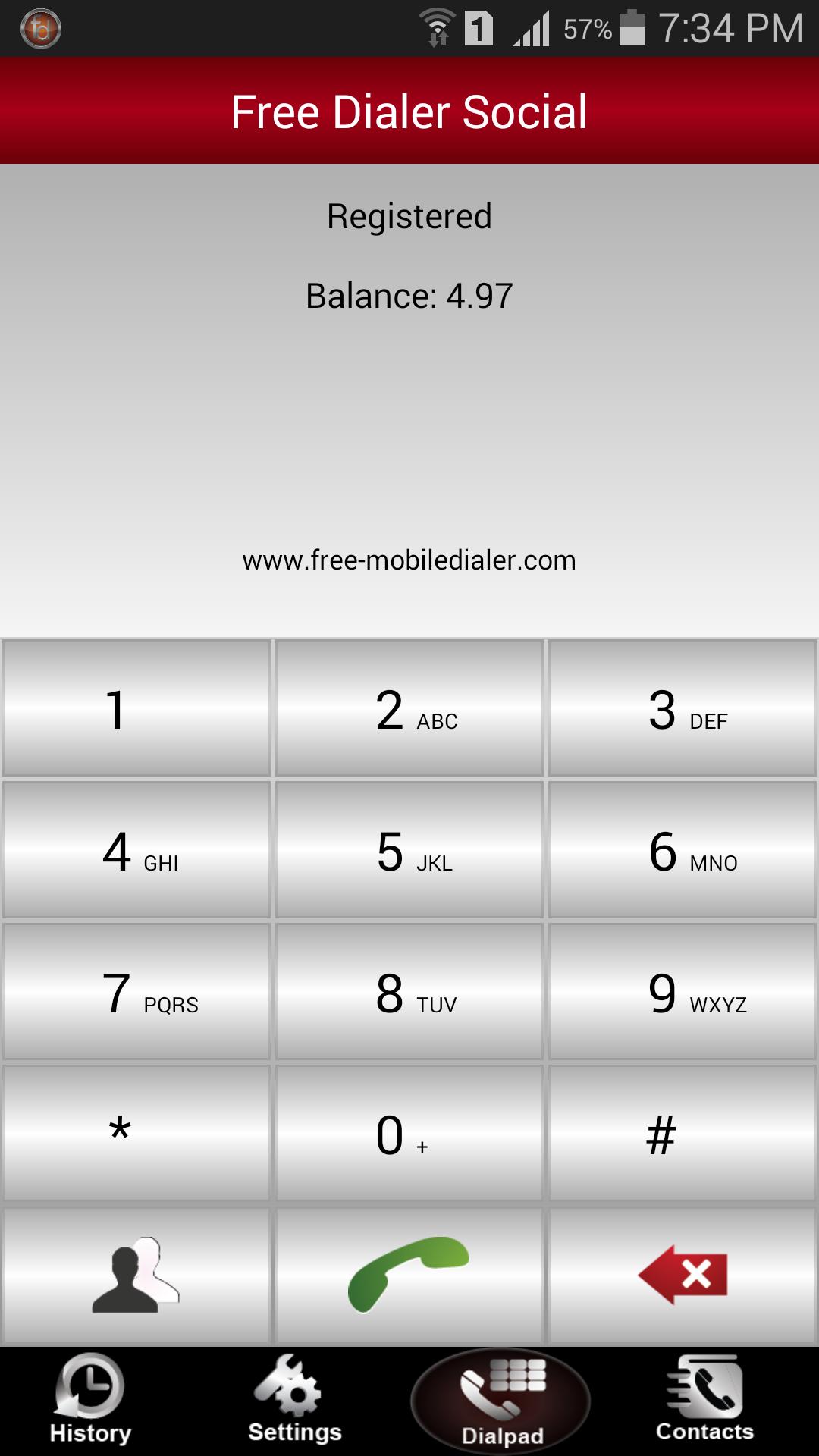This screenshot has width=819, height=1456.
Task: Tap the 4 GHI key
Action: point(136,850)
